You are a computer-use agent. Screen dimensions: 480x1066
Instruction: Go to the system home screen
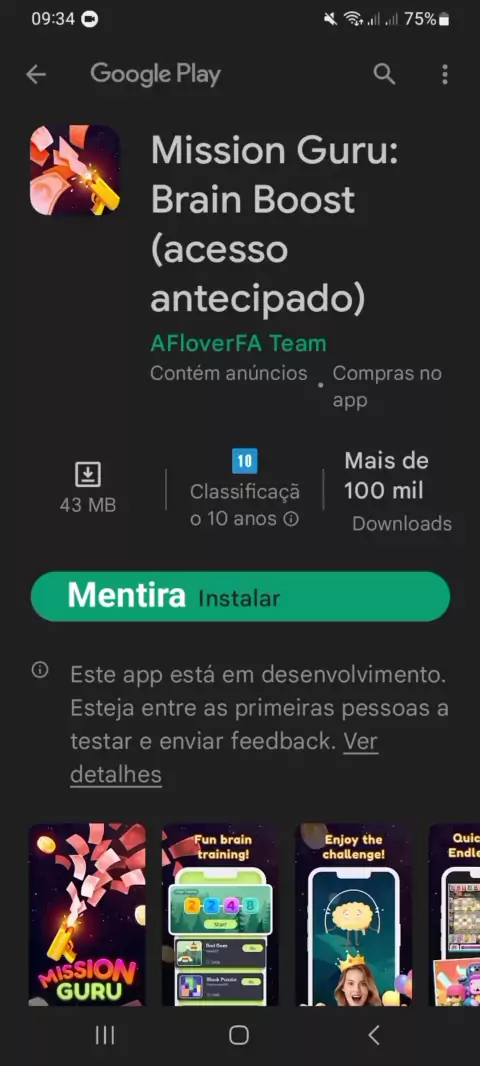[239, 1035]
